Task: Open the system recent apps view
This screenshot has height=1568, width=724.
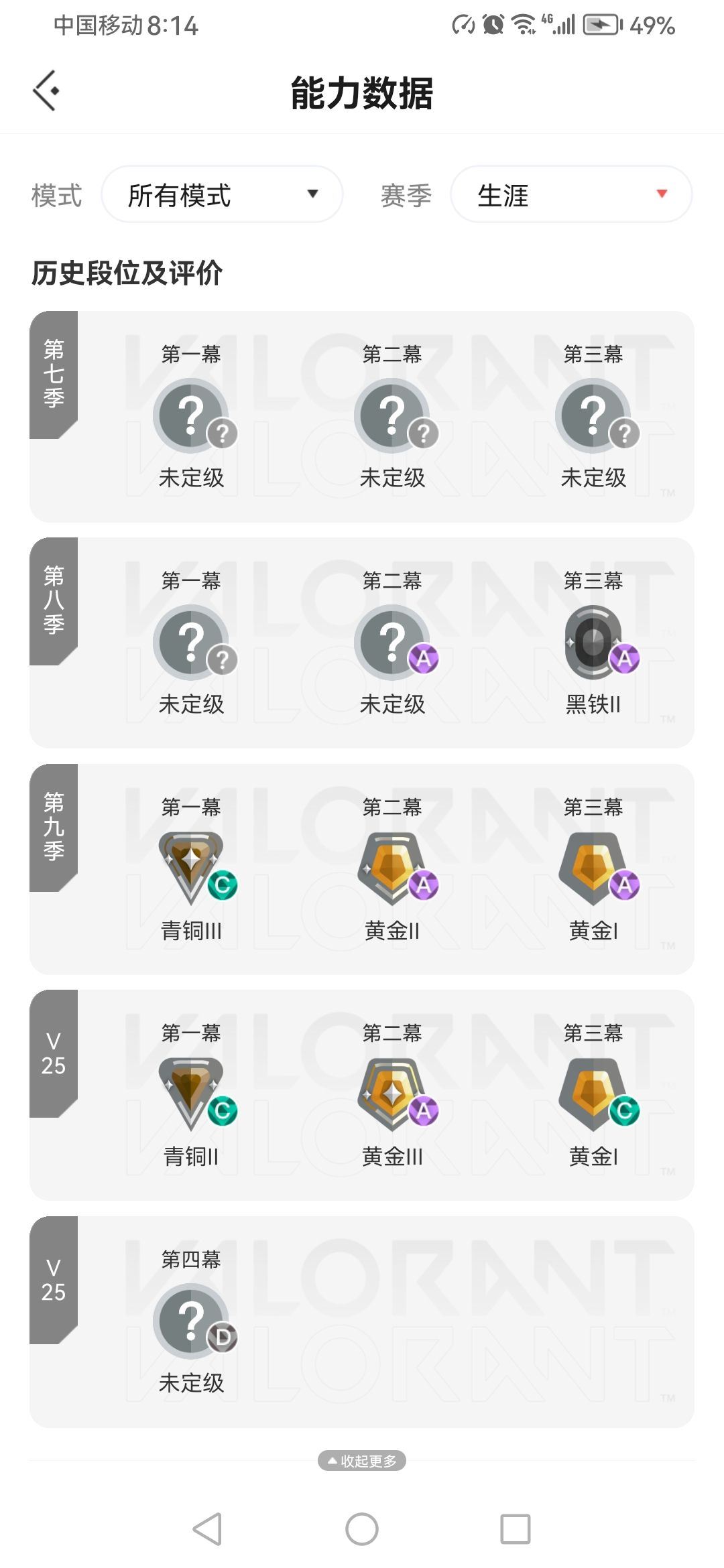Action: (x=515, y=1529)
